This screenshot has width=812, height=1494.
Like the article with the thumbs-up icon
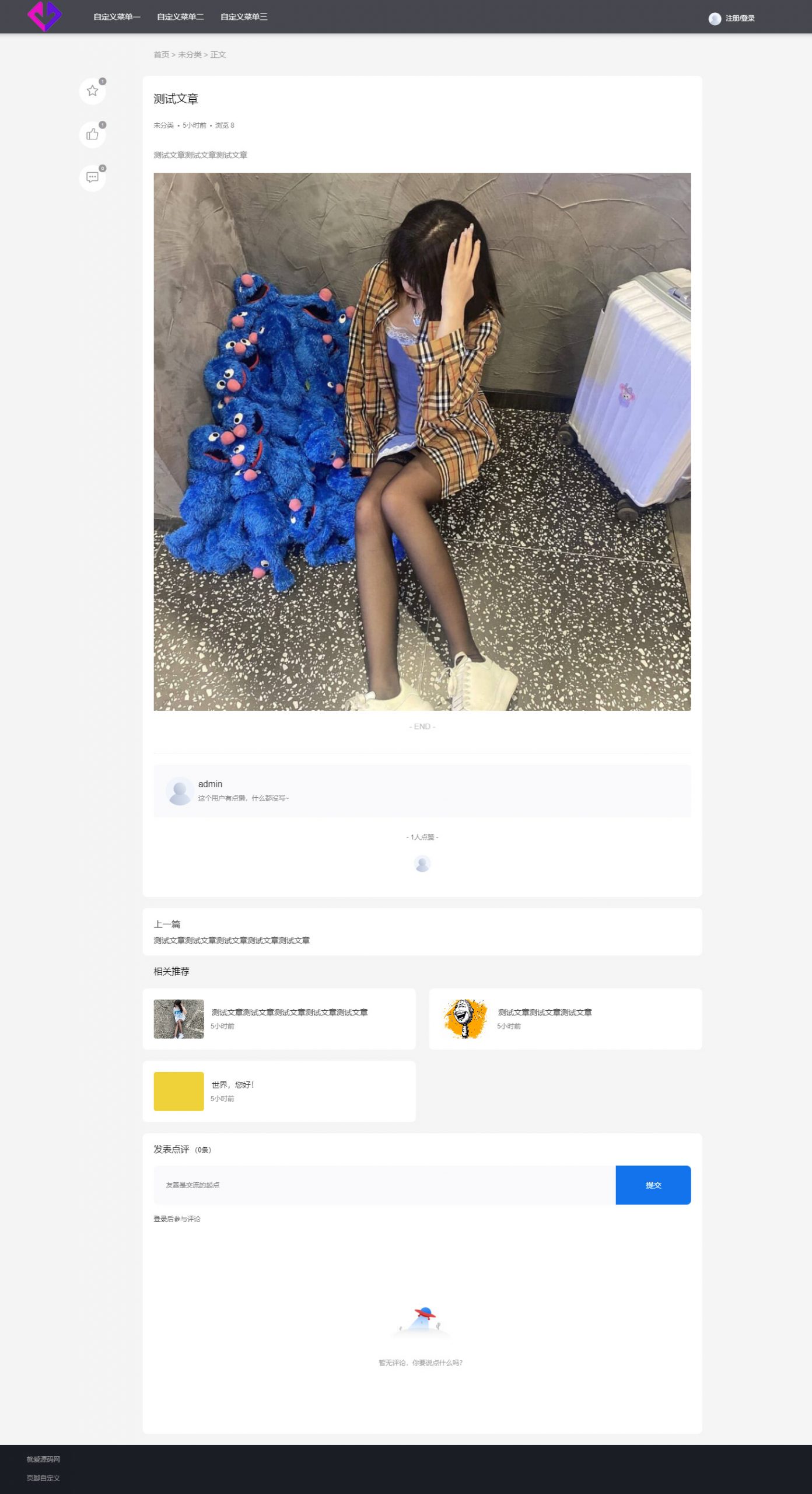coord(92,135)
